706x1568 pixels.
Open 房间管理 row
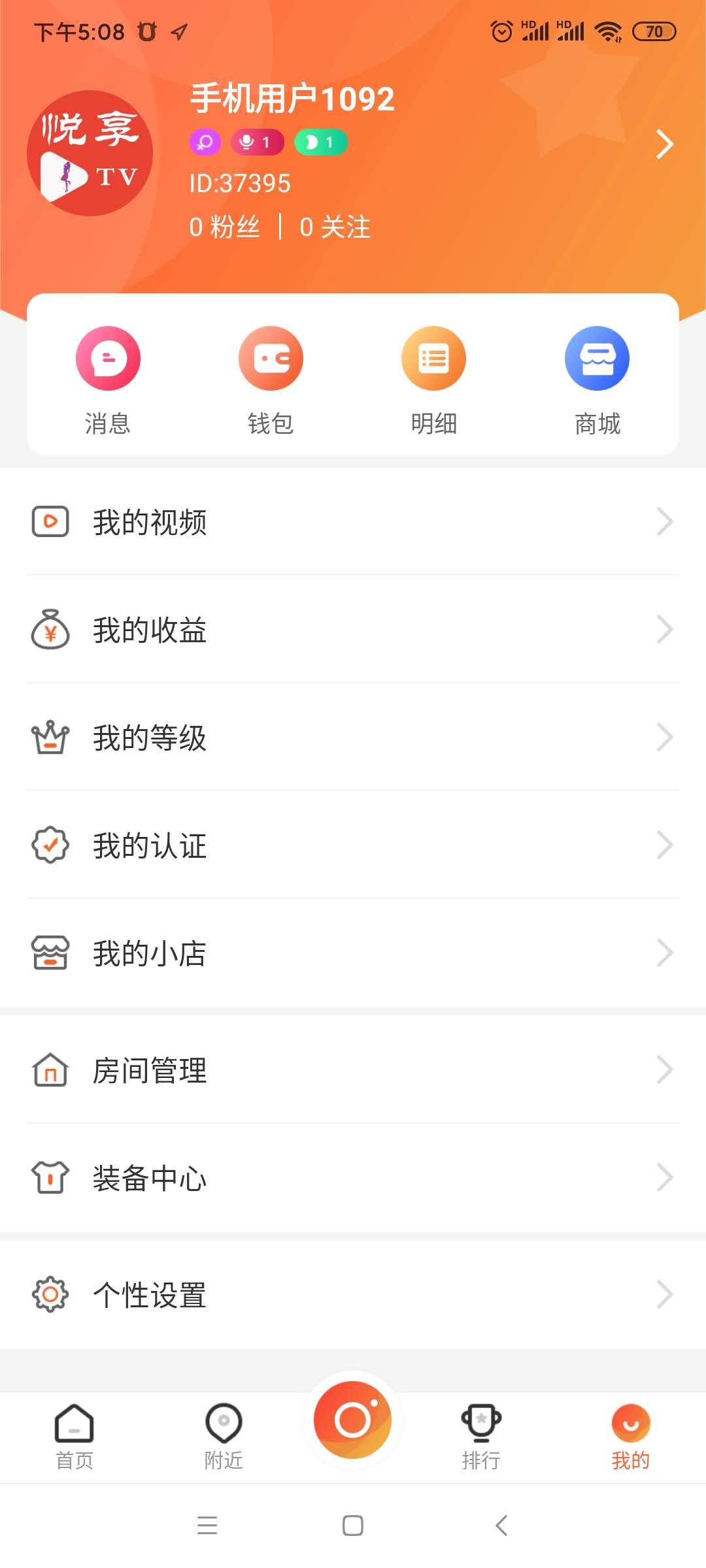coord(353,1070)
